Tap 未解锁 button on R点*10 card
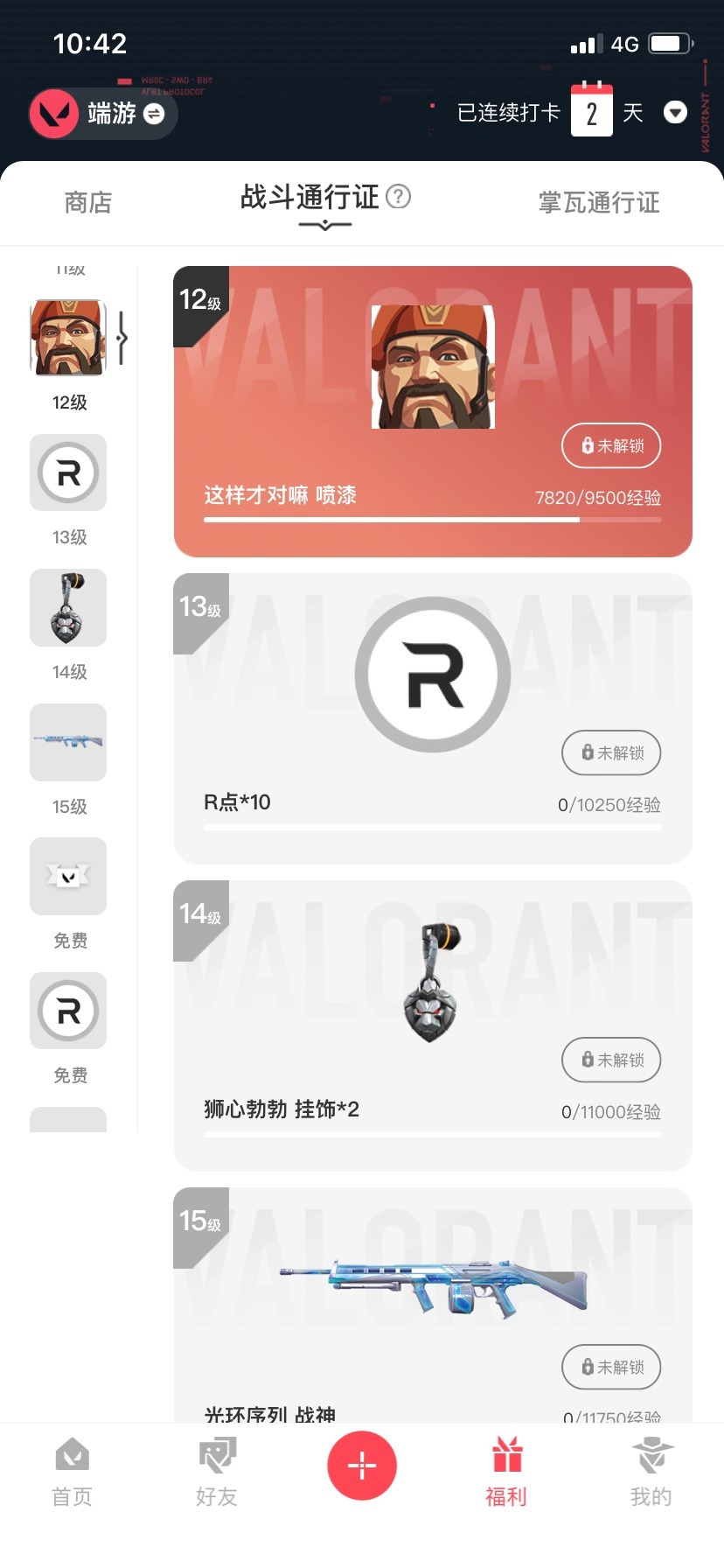Screen dimensions: 724x1568 pyautogui.click(x=611, y=752)
